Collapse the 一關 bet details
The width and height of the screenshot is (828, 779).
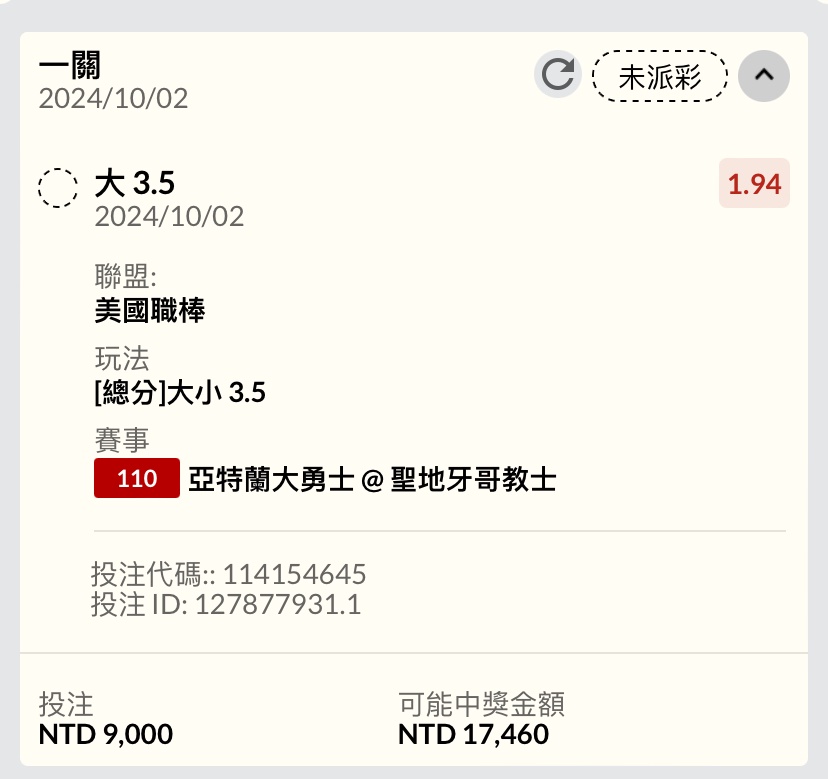(x=763, y=75)
